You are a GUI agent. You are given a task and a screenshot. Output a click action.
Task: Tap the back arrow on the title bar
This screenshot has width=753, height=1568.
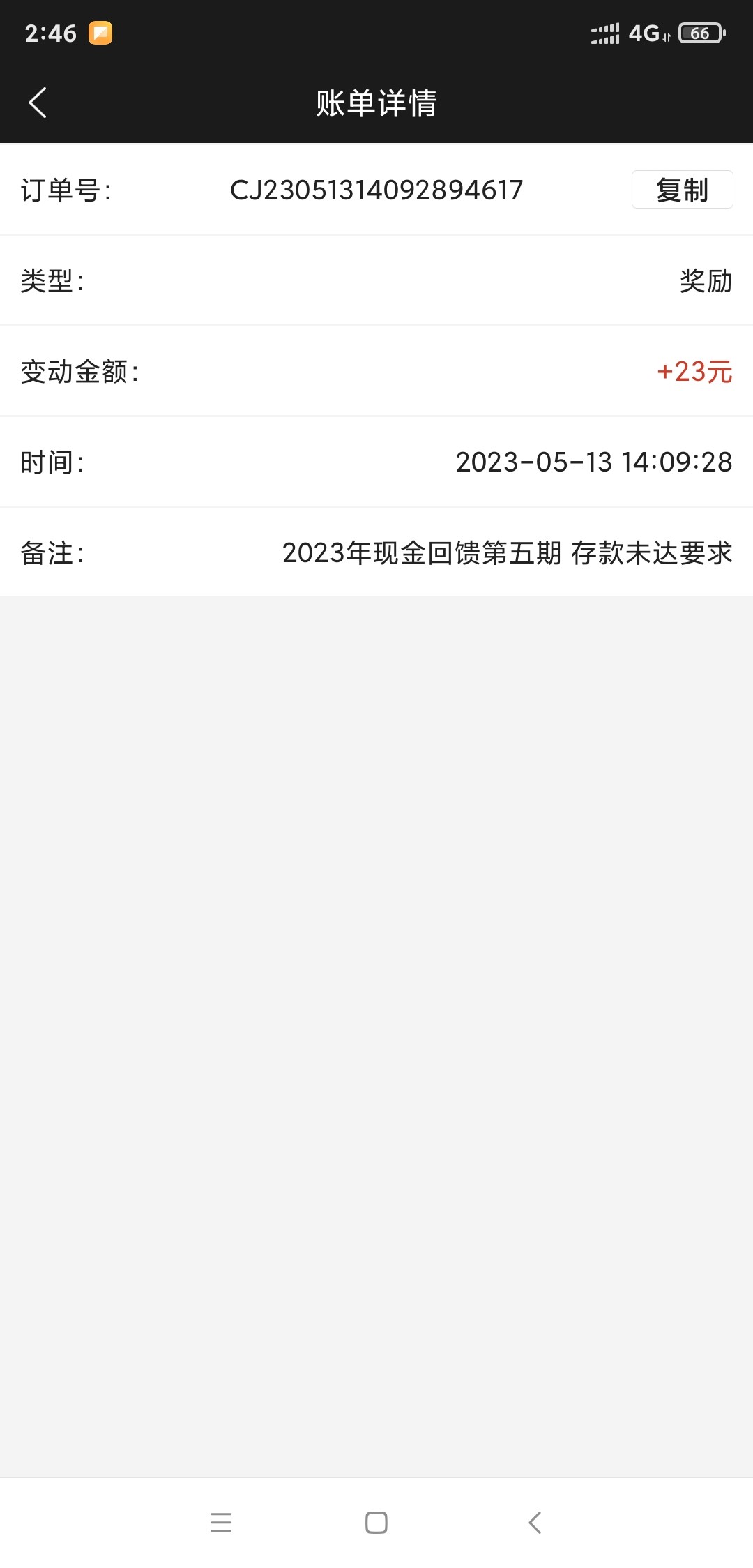click(38, 103)
